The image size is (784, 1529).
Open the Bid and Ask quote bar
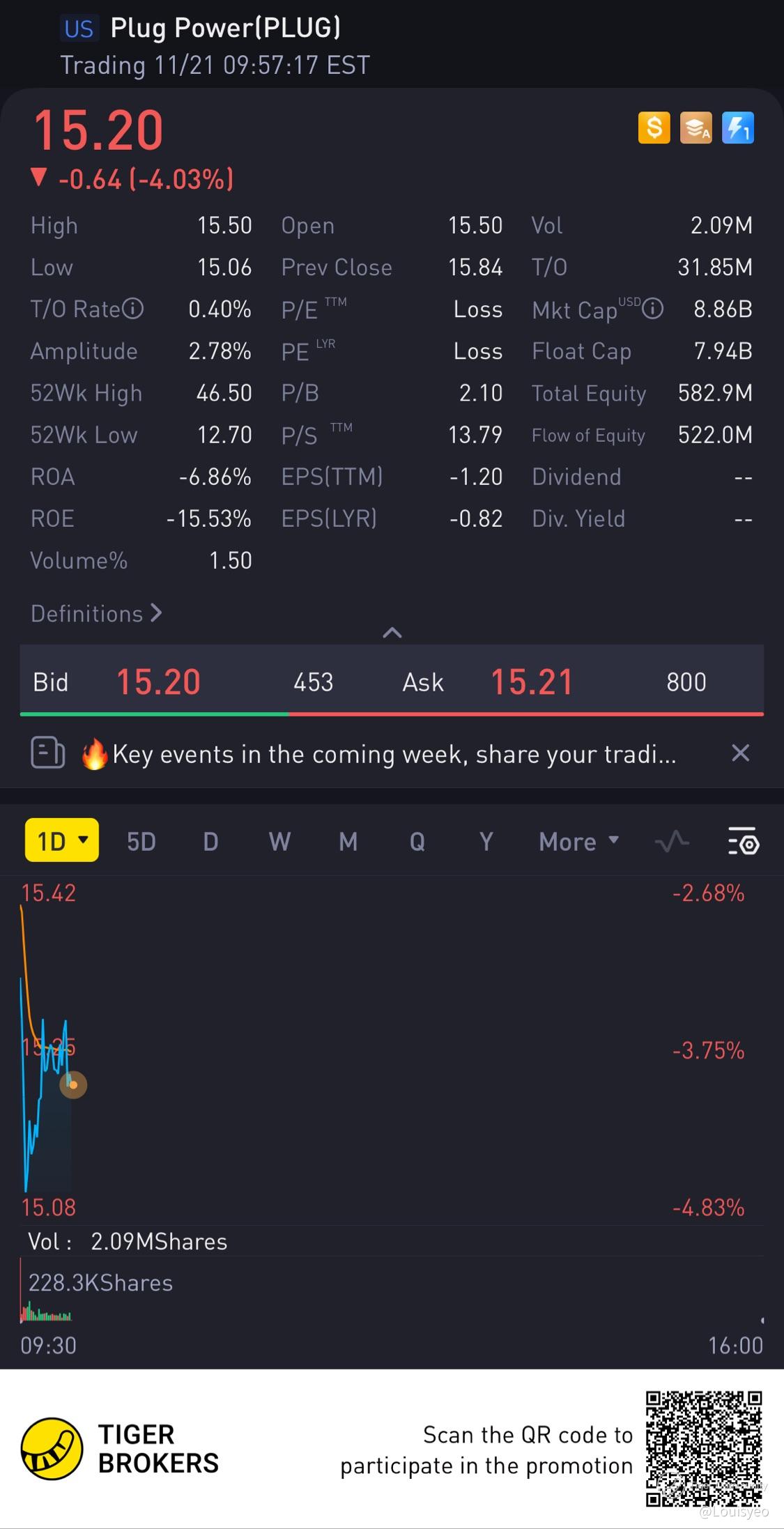[x=392, y=682]
